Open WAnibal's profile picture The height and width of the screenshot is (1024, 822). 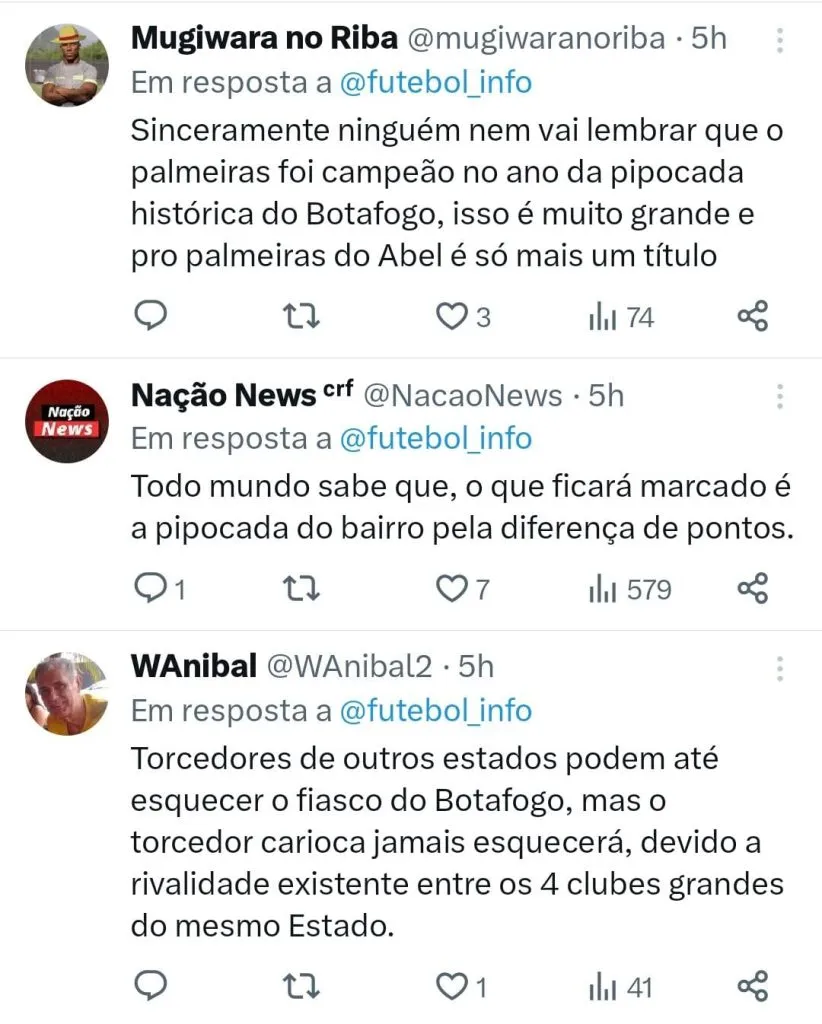pos(66,693)
